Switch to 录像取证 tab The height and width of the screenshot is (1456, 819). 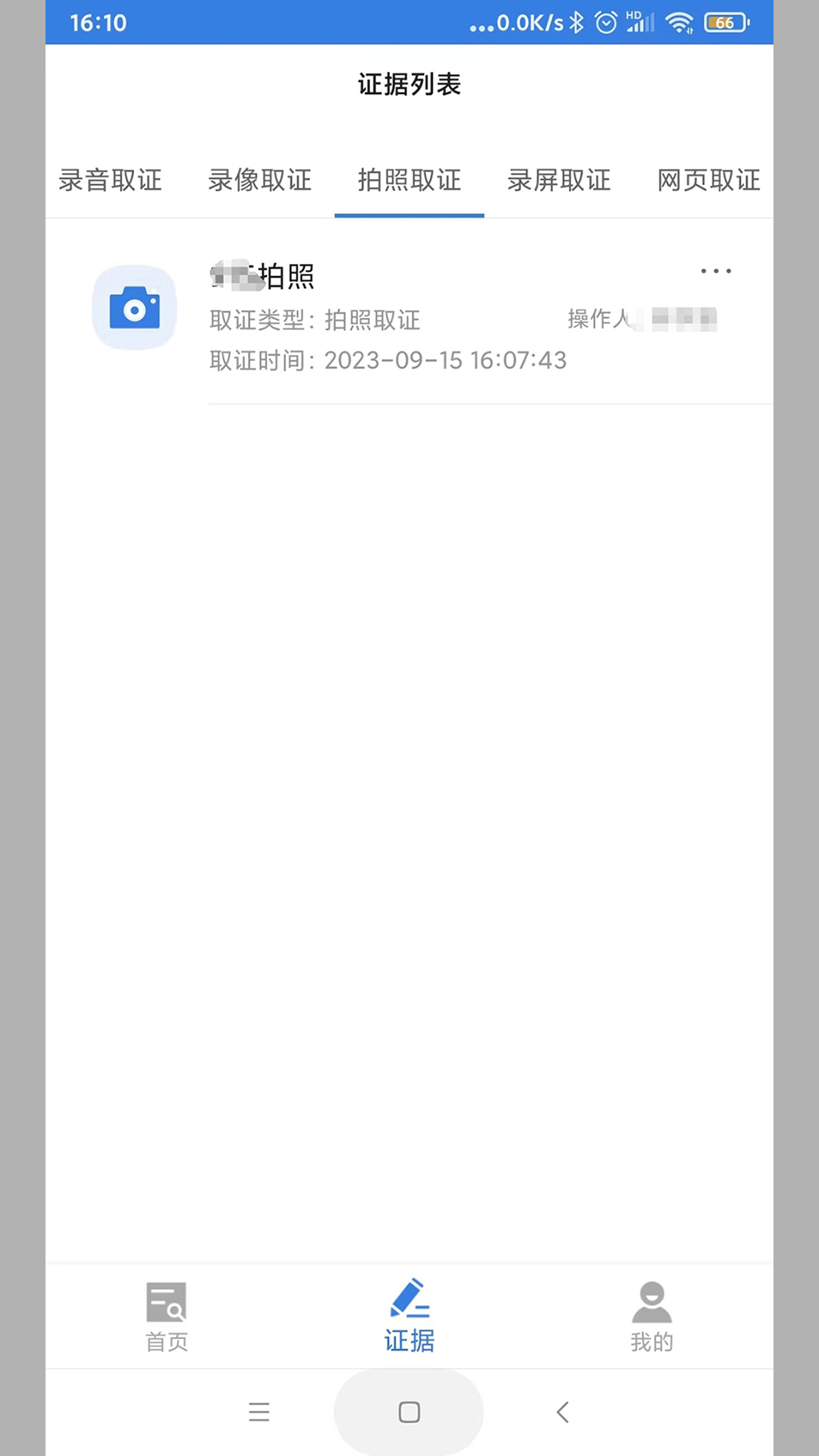[259, 181]
